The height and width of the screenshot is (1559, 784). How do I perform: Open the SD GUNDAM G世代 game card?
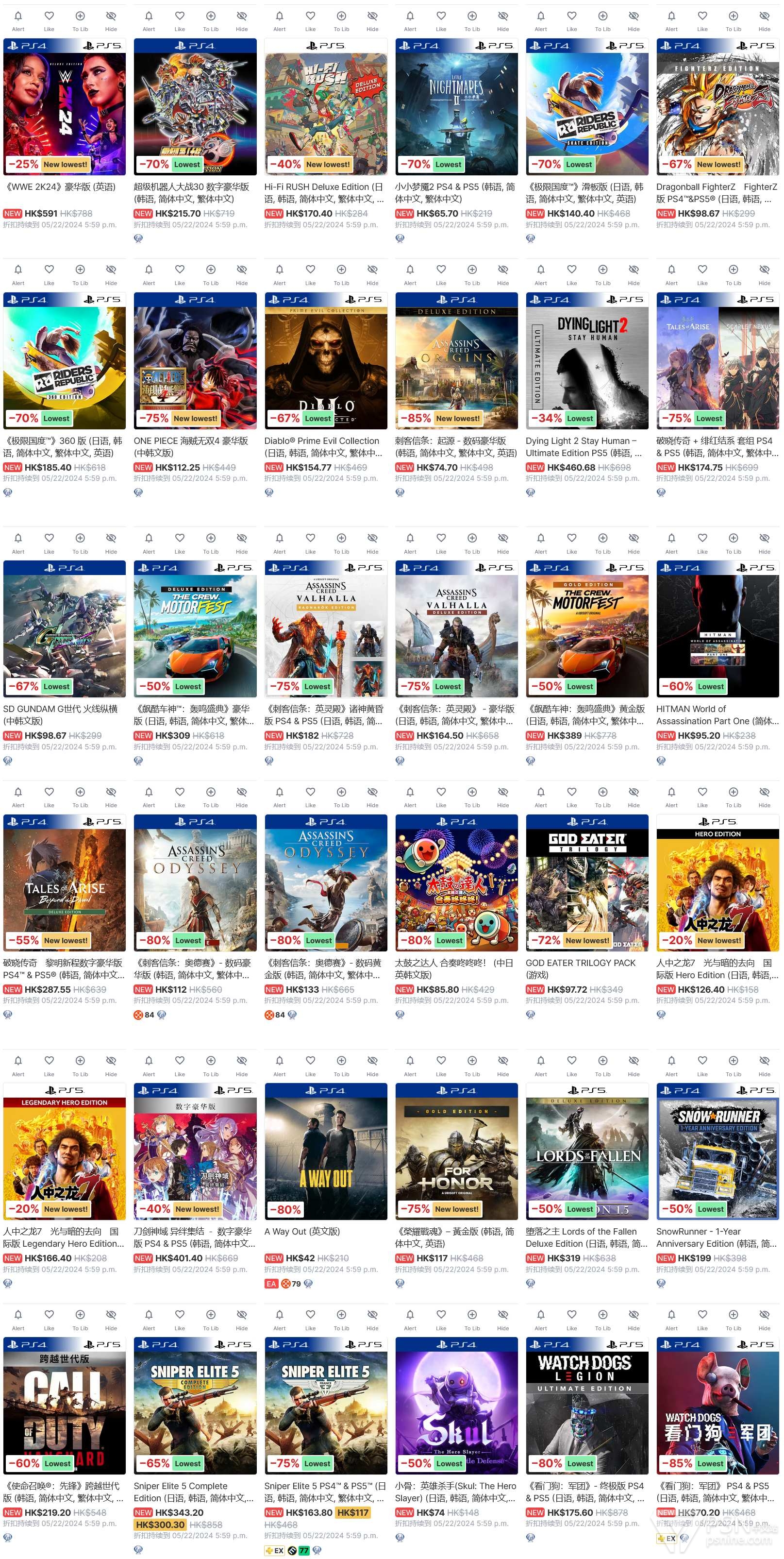(x=65, y=629)
